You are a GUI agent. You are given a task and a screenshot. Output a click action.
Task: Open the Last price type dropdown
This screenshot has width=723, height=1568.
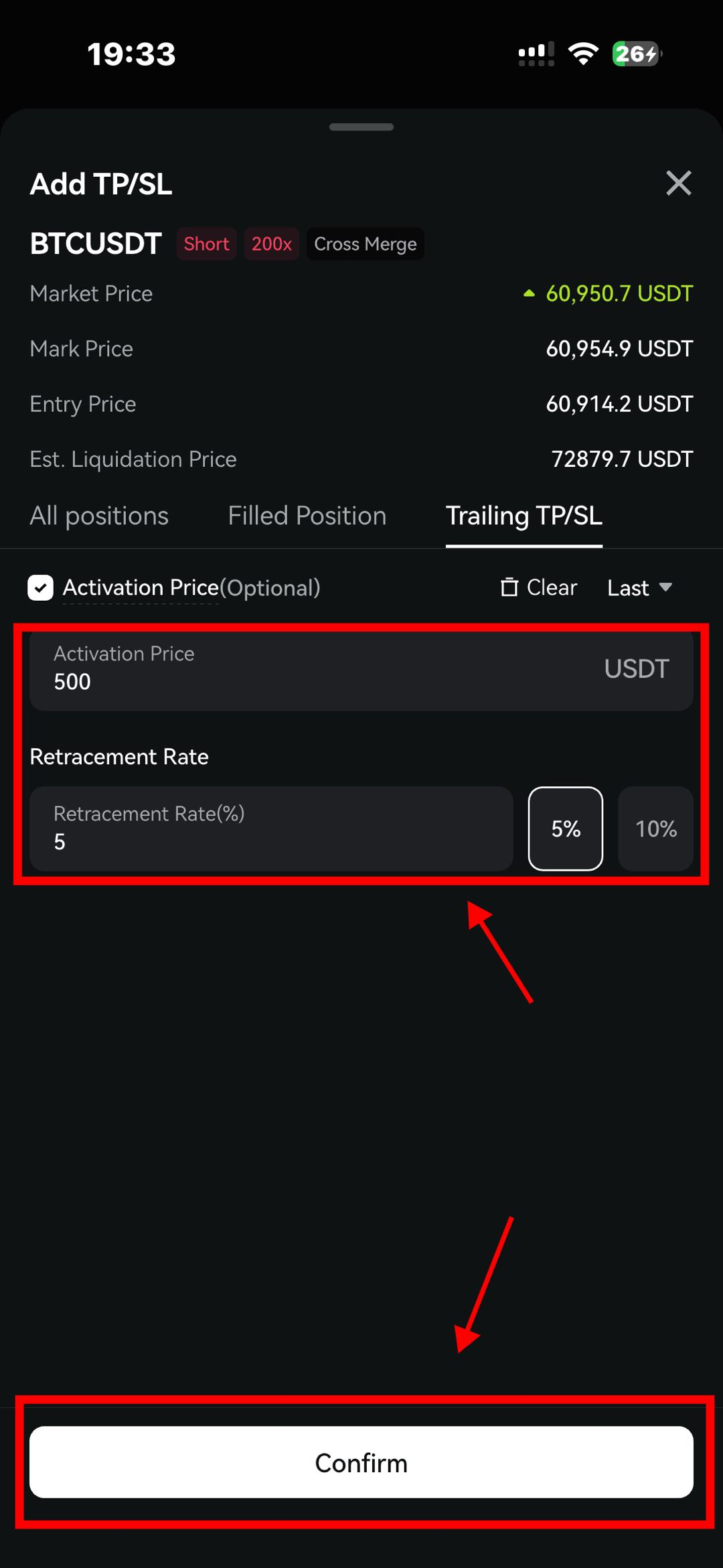pyautogui.click(x=639, y=587)
